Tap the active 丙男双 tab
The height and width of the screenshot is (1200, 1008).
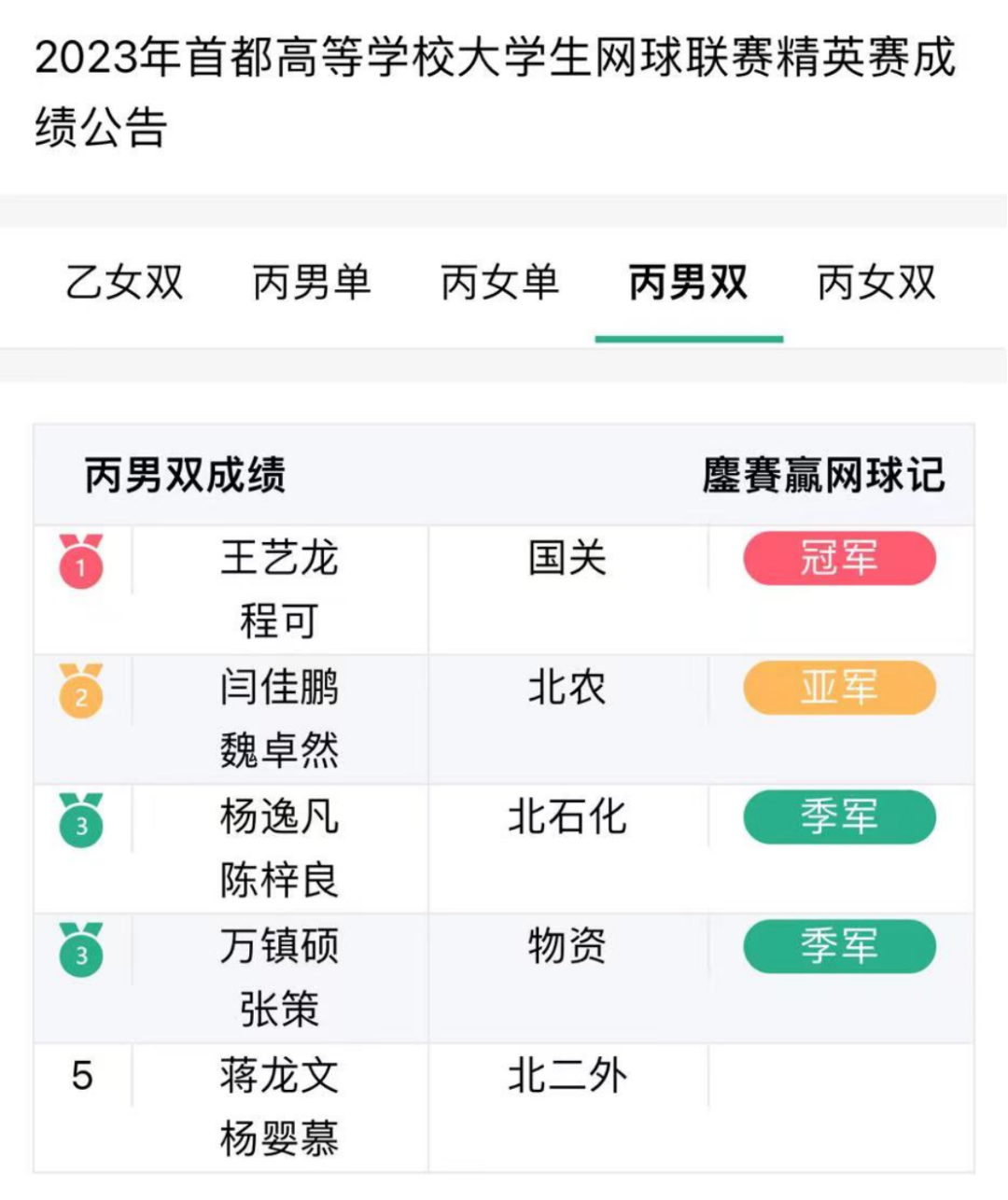point(689,283)
